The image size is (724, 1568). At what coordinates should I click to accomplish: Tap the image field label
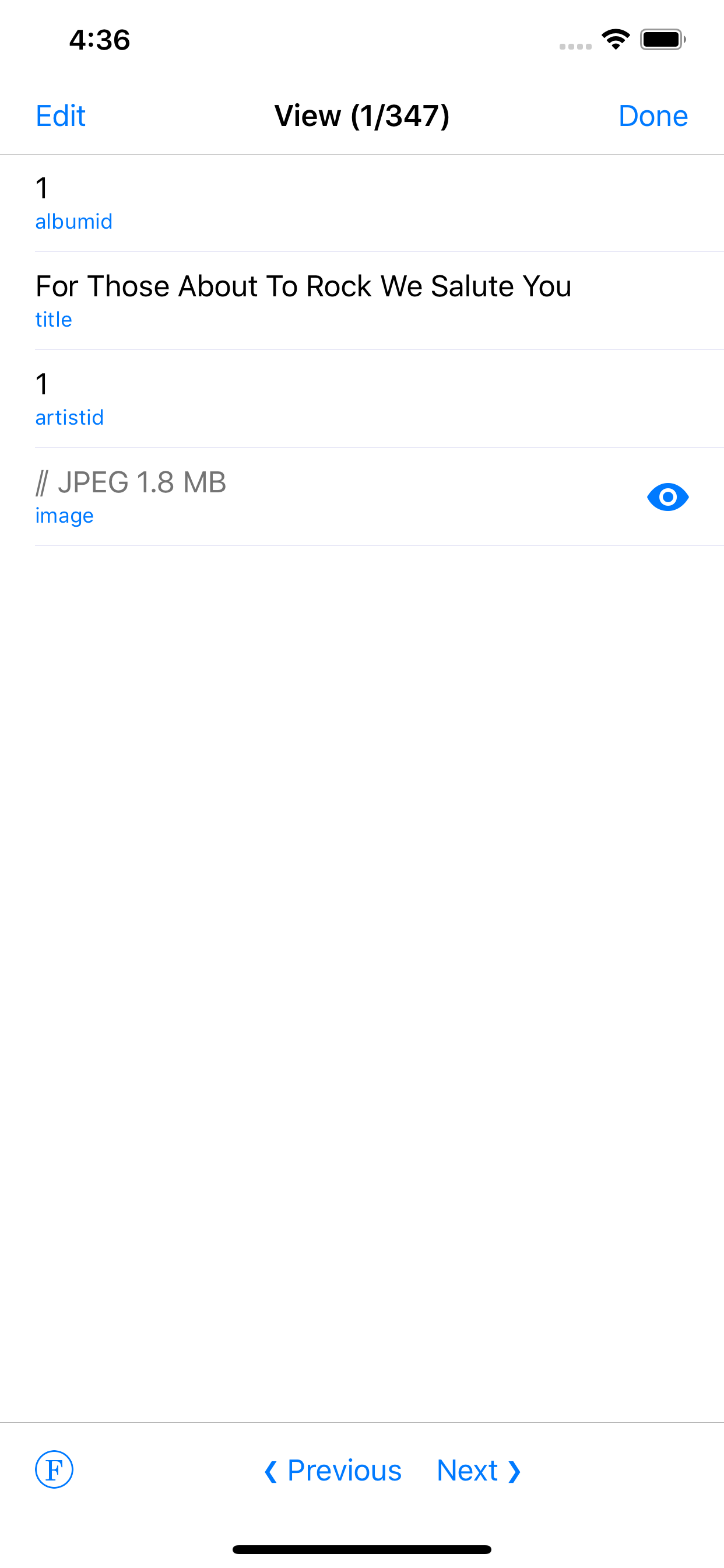coord(64,515)
